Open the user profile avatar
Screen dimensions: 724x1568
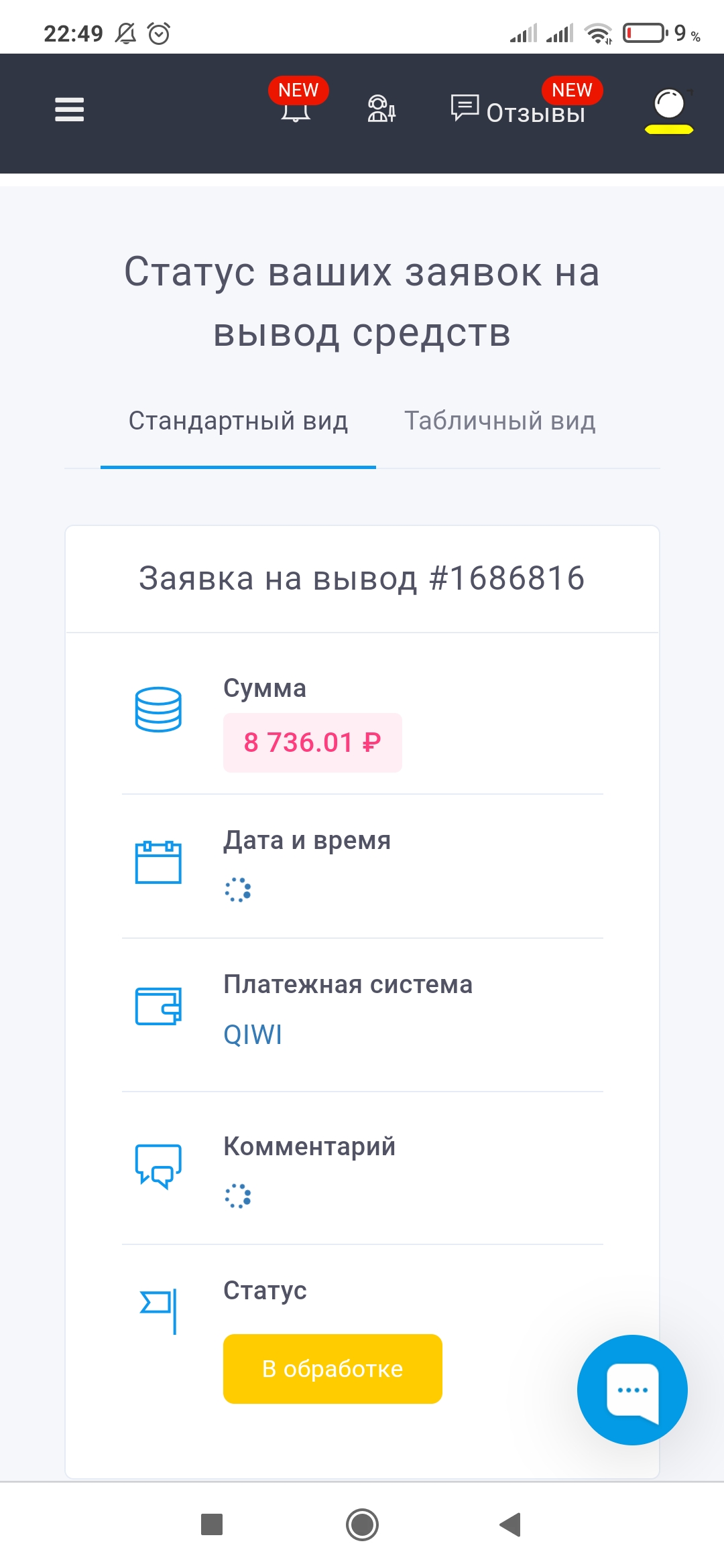point(669,111)
